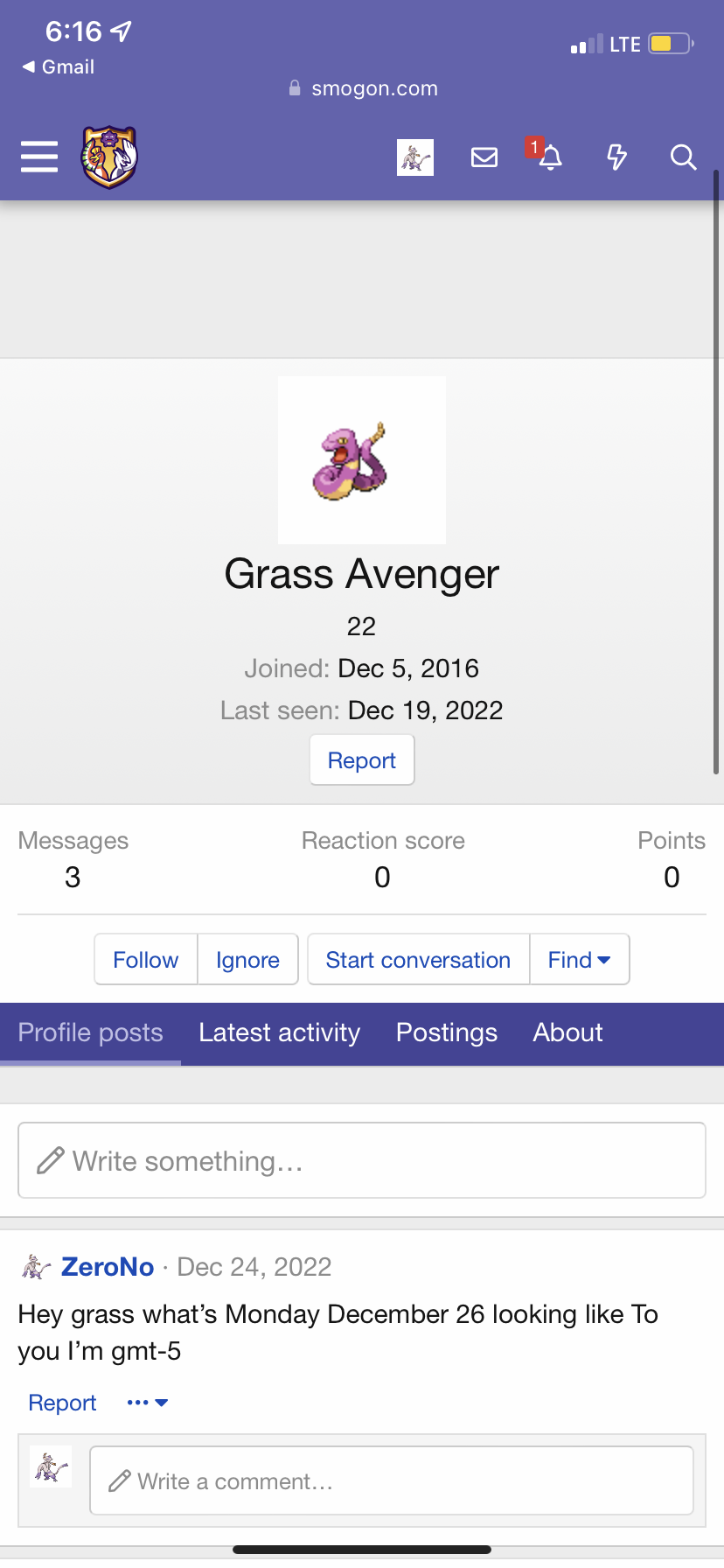Report Grass Avenger's profile

coord(362,760)
